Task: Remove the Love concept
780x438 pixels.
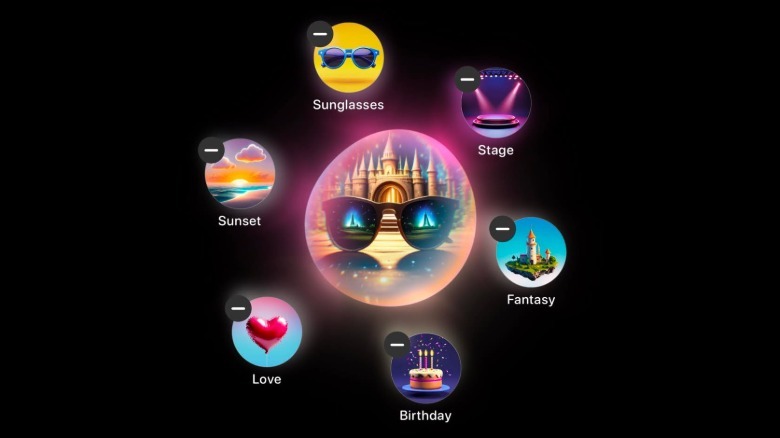Action: click(x=238, y=308)
